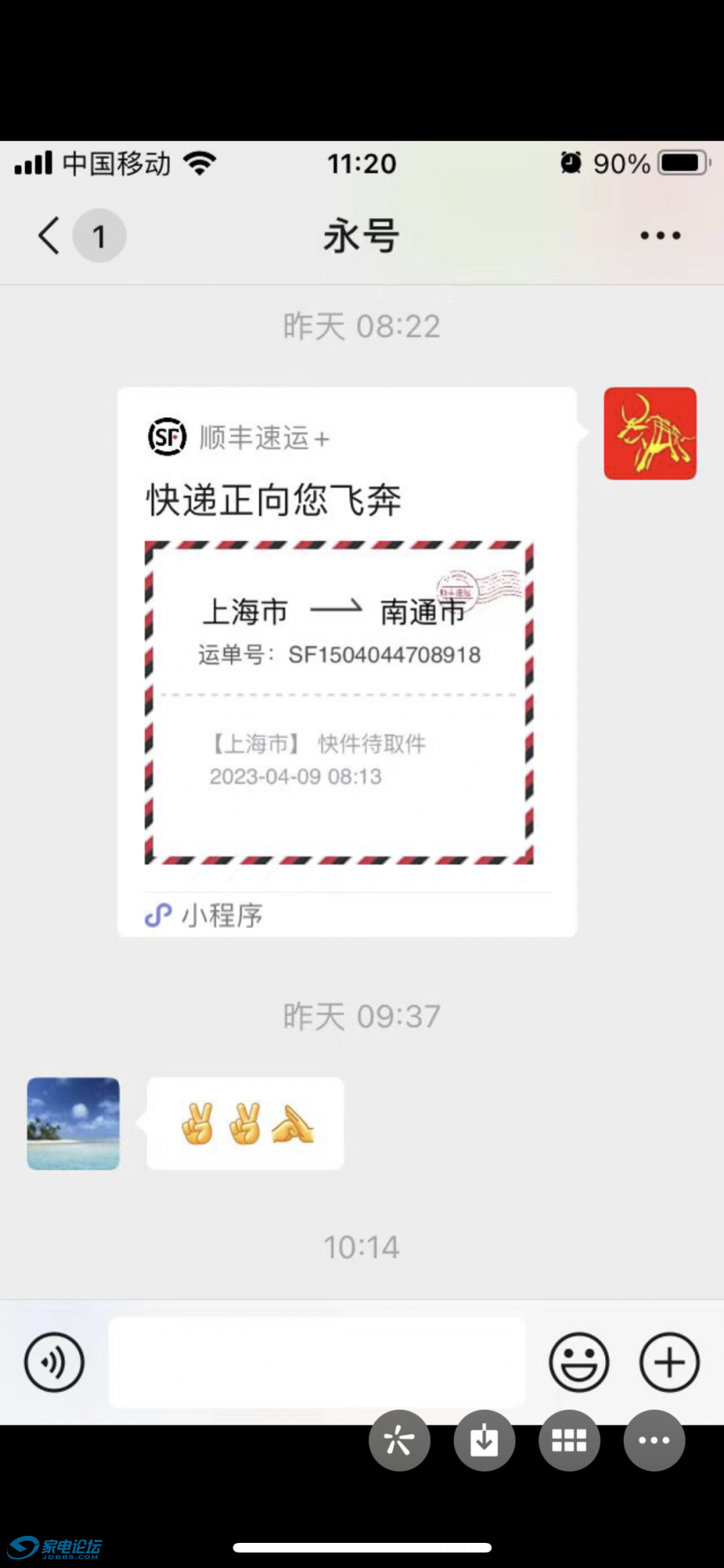This screenshot has width=724, height=1568.
Task: Click the 小程序 mini program link icon
Action: point(157,915)
